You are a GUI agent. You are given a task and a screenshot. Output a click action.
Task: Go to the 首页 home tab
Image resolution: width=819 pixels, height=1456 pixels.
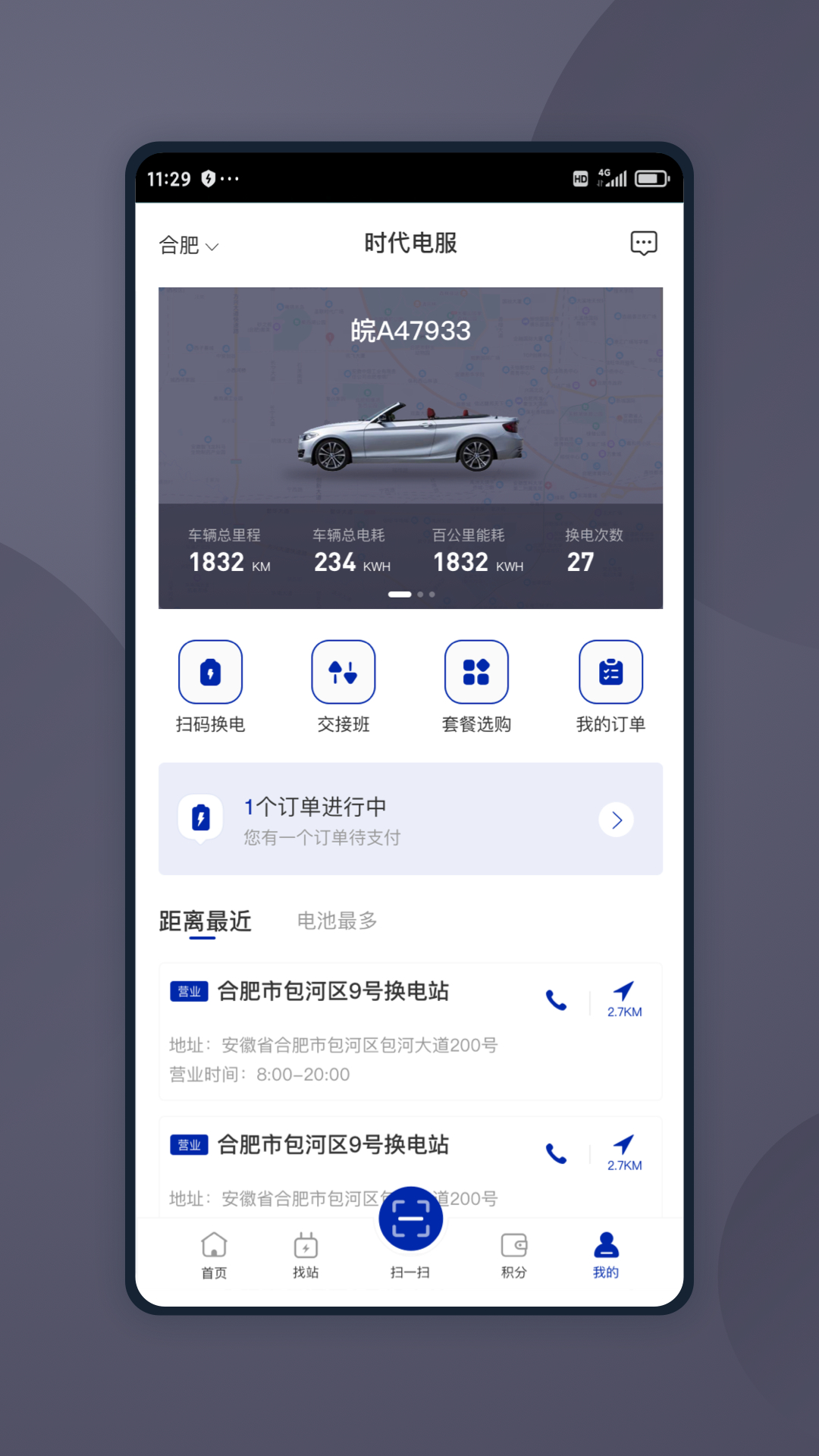(214, 1255)
